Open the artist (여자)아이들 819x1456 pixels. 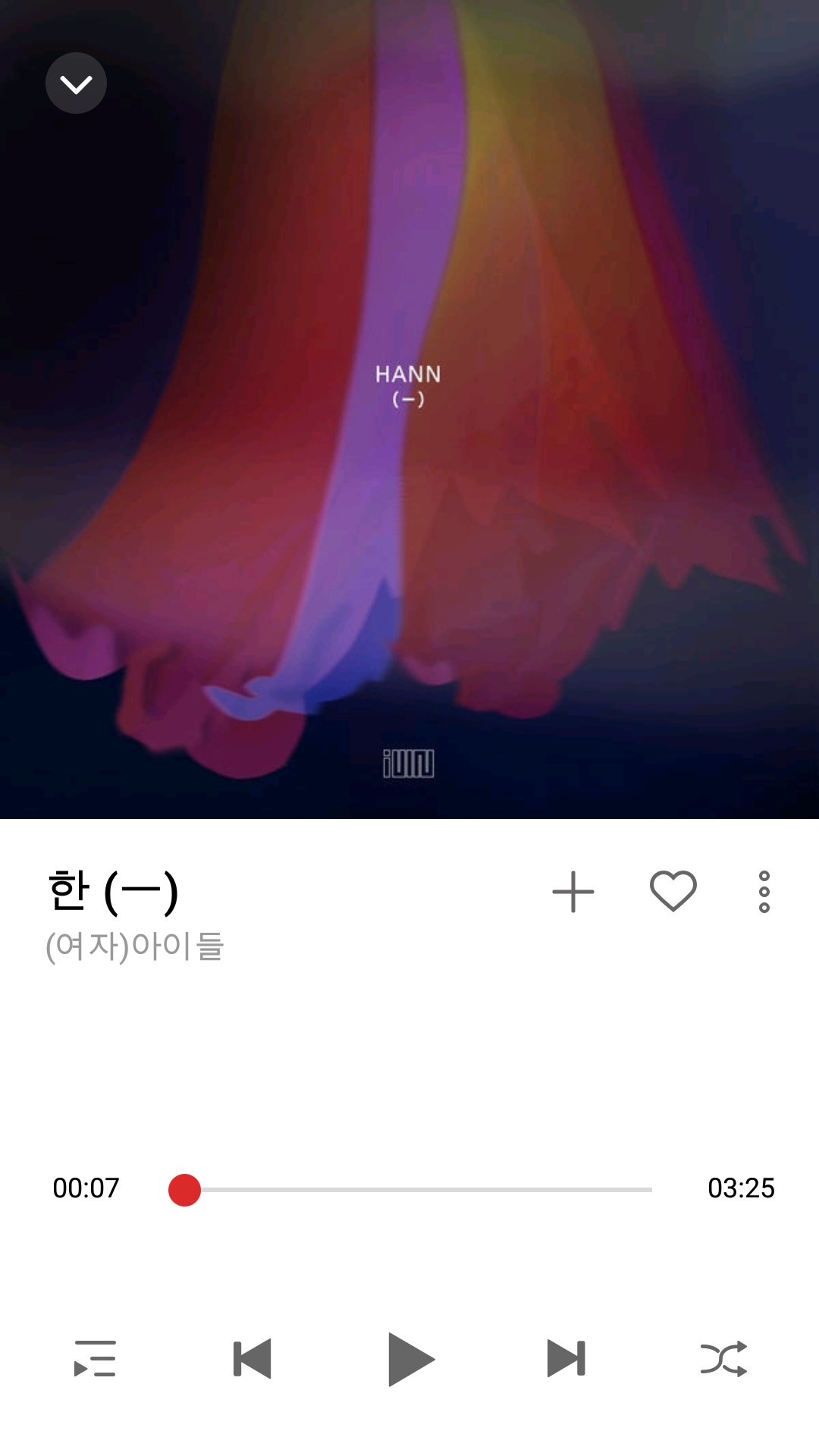134,946
